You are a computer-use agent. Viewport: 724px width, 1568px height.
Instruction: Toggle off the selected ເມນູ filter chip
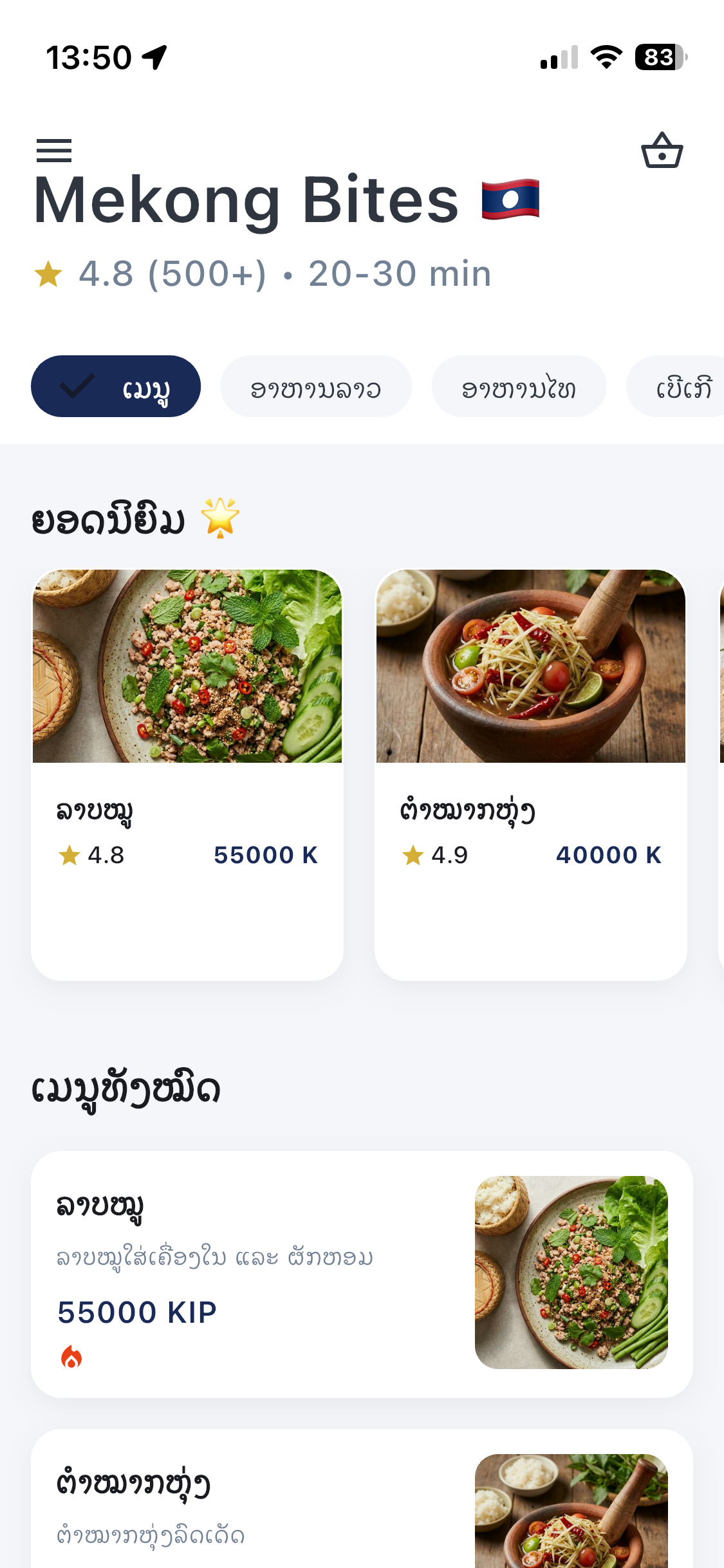pyautogui.click(x=115, y=386)
